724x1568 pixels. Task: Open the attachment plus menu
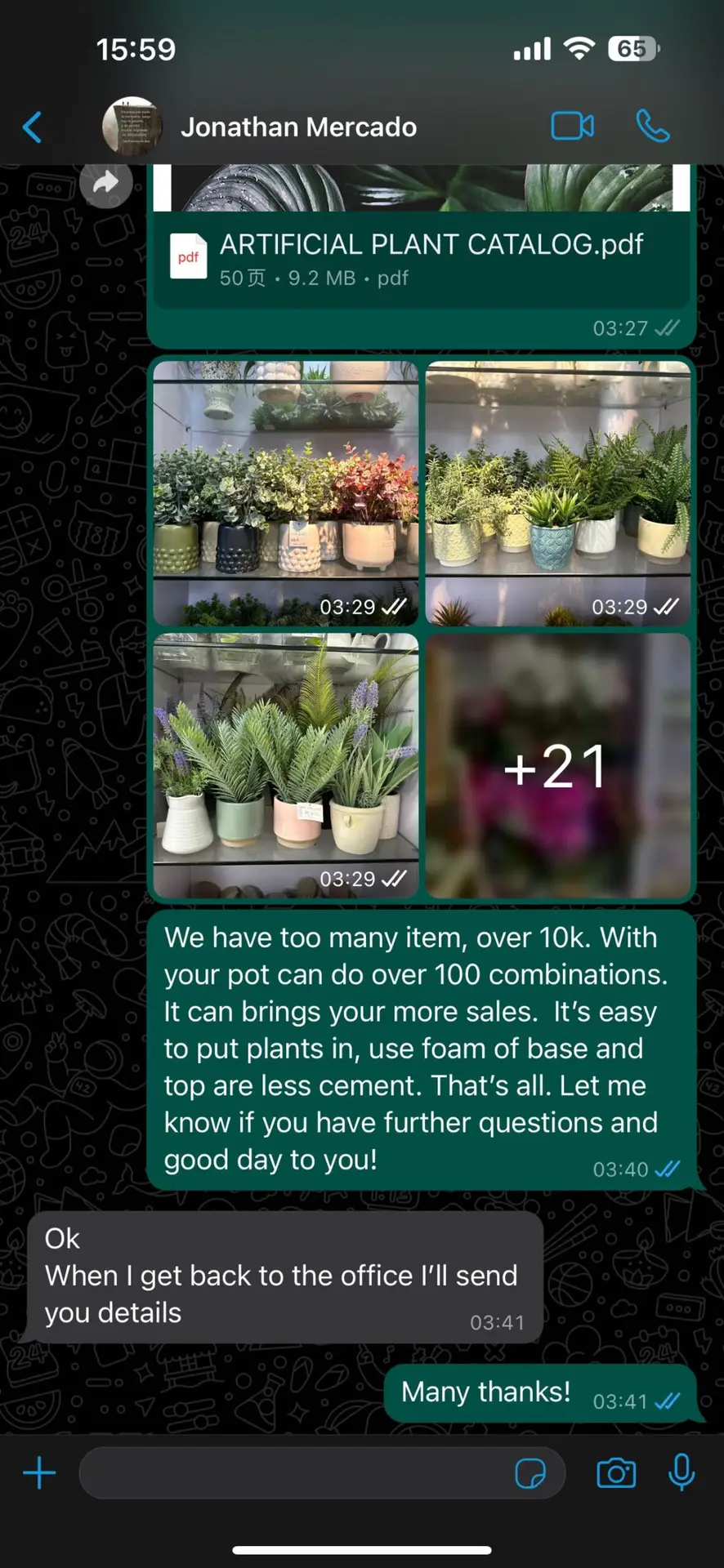39,1473
